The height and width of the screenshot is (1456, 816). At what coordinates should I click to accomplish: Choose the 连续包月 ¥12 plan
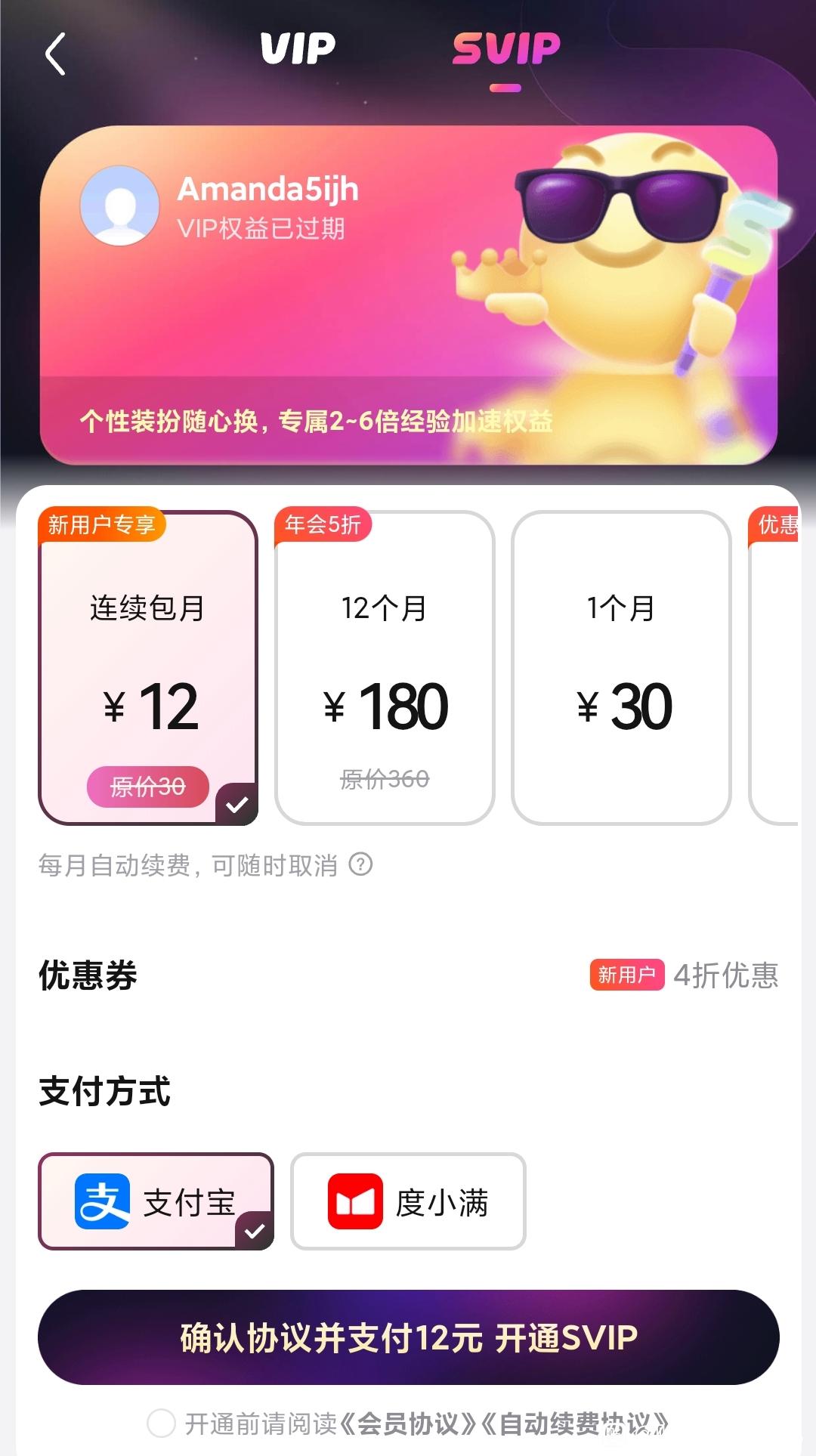point(148,668)
